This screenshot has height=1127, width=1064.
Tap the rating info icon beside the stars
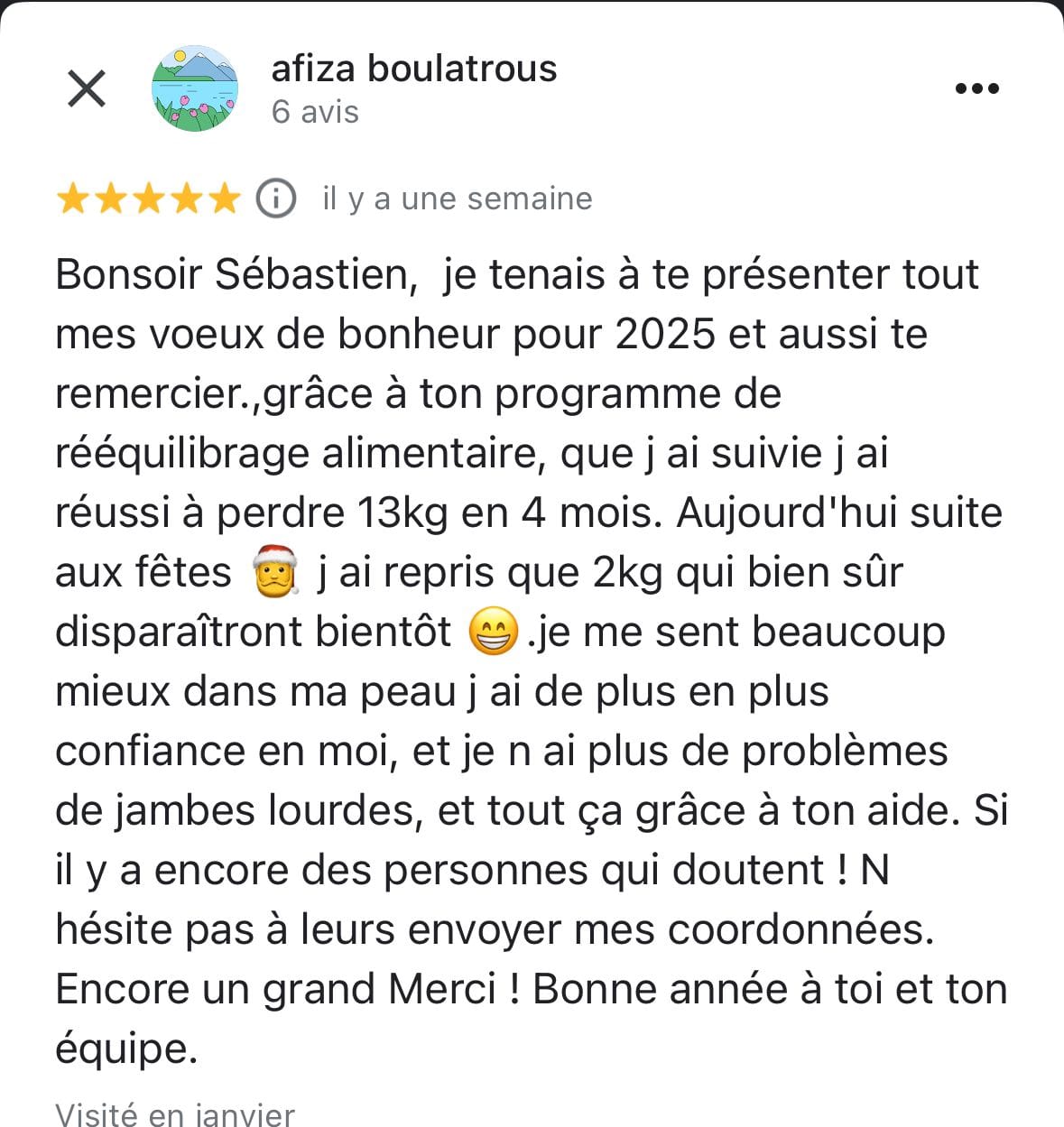tap(276, 199)
